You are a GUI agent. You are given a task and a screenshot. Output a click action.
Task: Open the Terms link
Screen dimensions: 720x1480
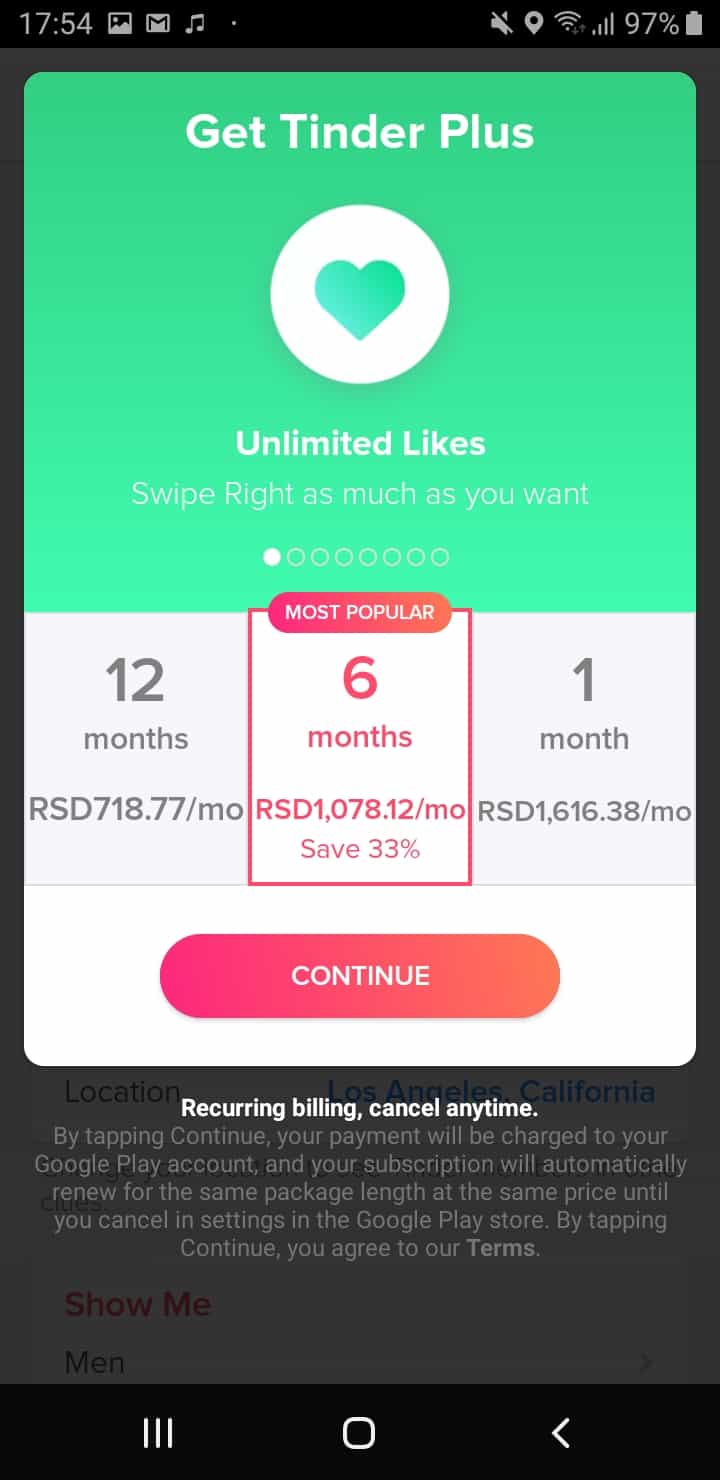(x=501, y=1248)
